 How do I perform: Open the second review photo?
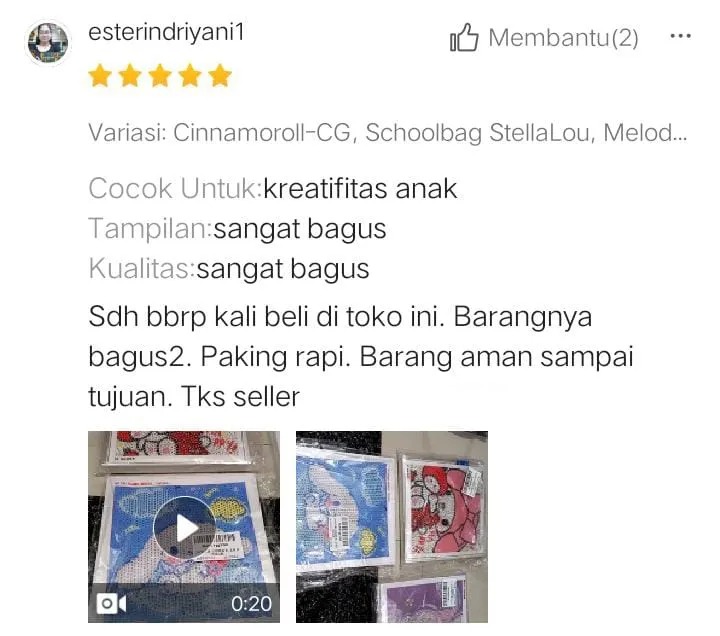point(391,526)
